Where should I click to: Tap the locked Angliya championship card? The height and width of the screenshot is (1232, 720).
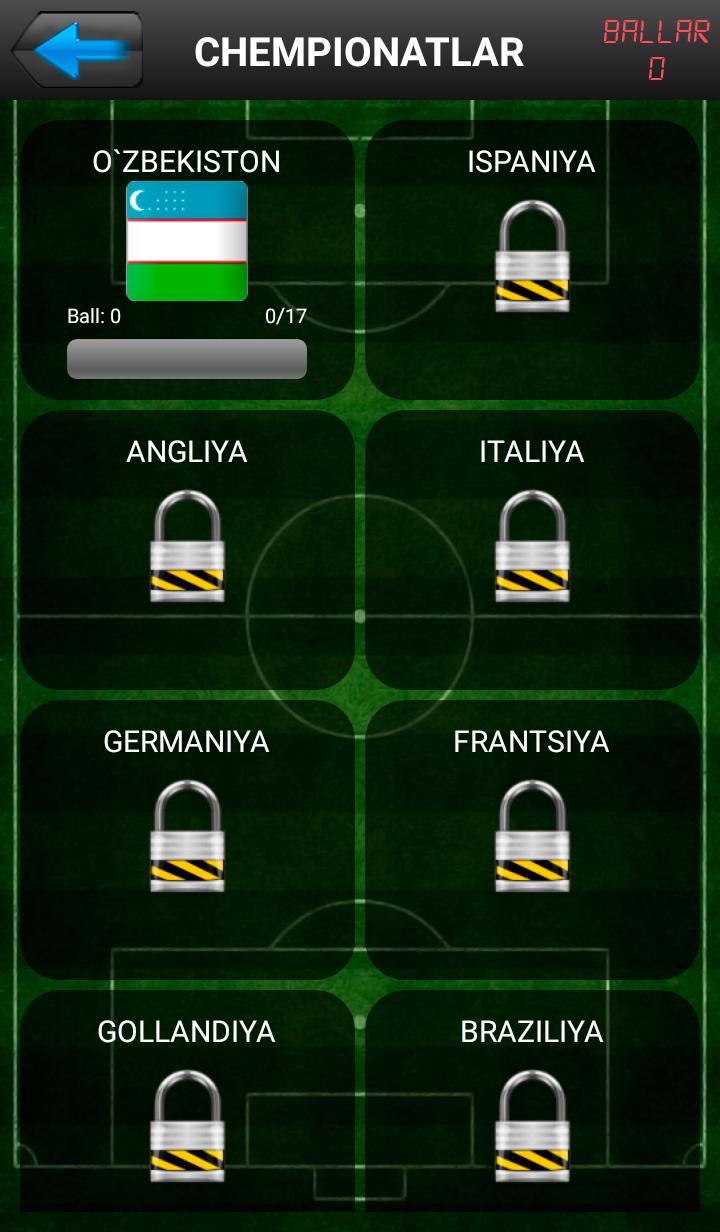pos(187,548)
